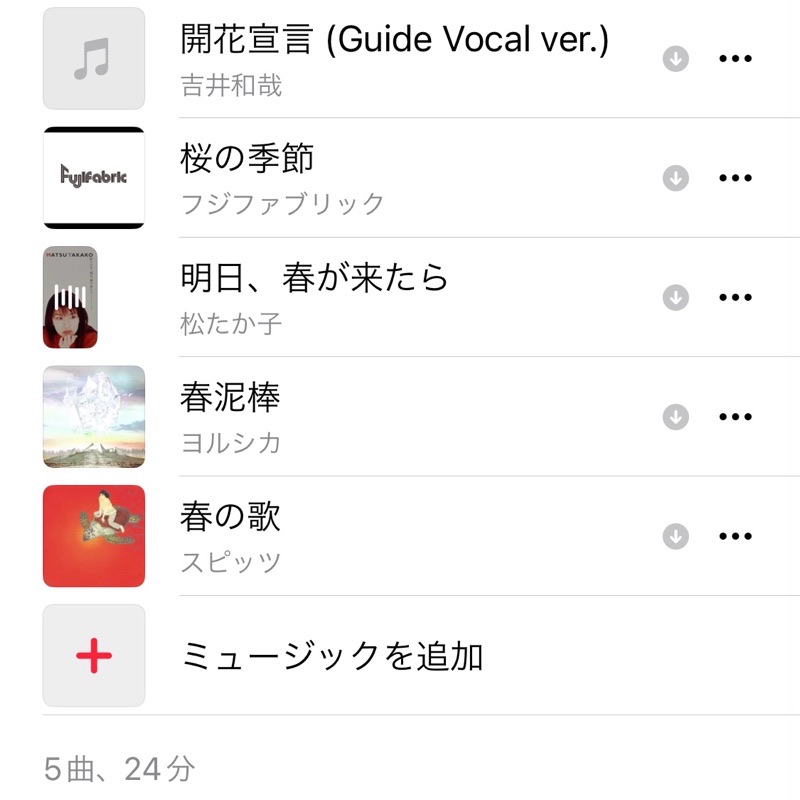Download the song 桜の季節
This screenshot has height=800, width=800.
coord(676,178)
